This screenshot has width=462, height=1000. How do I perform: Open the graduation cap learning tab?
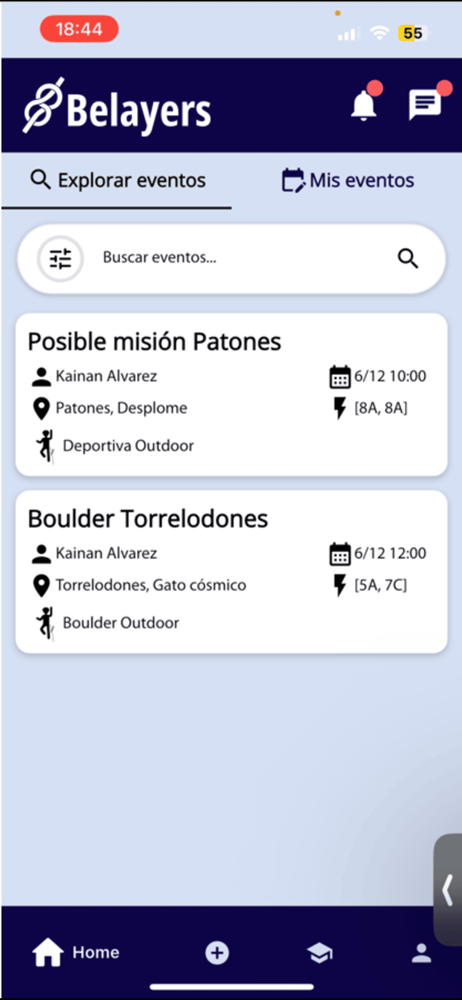[x=320, y=953]
